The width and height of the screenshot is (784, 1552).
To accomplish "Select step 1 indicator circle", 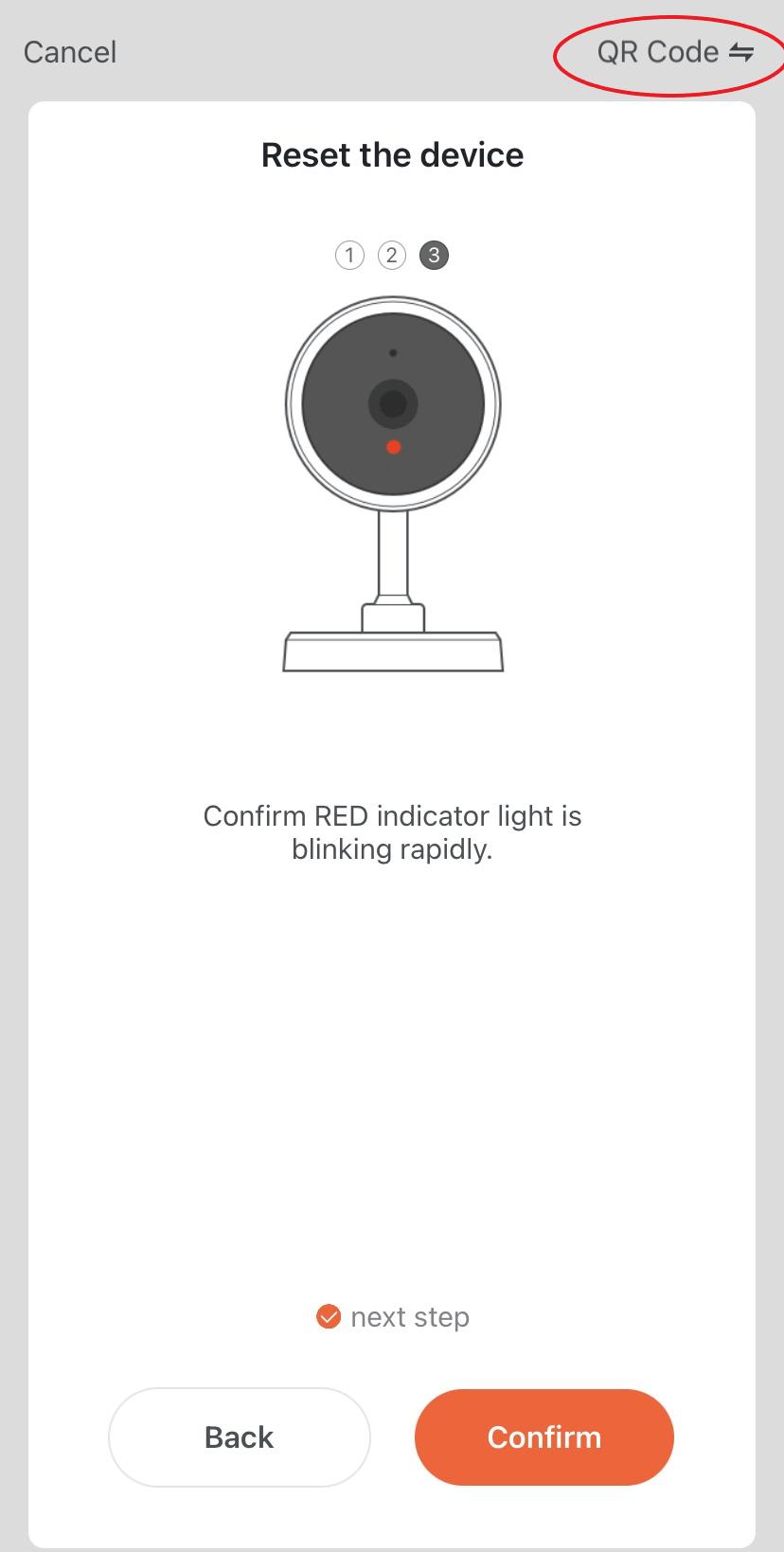I will click(x=349, y=255).
